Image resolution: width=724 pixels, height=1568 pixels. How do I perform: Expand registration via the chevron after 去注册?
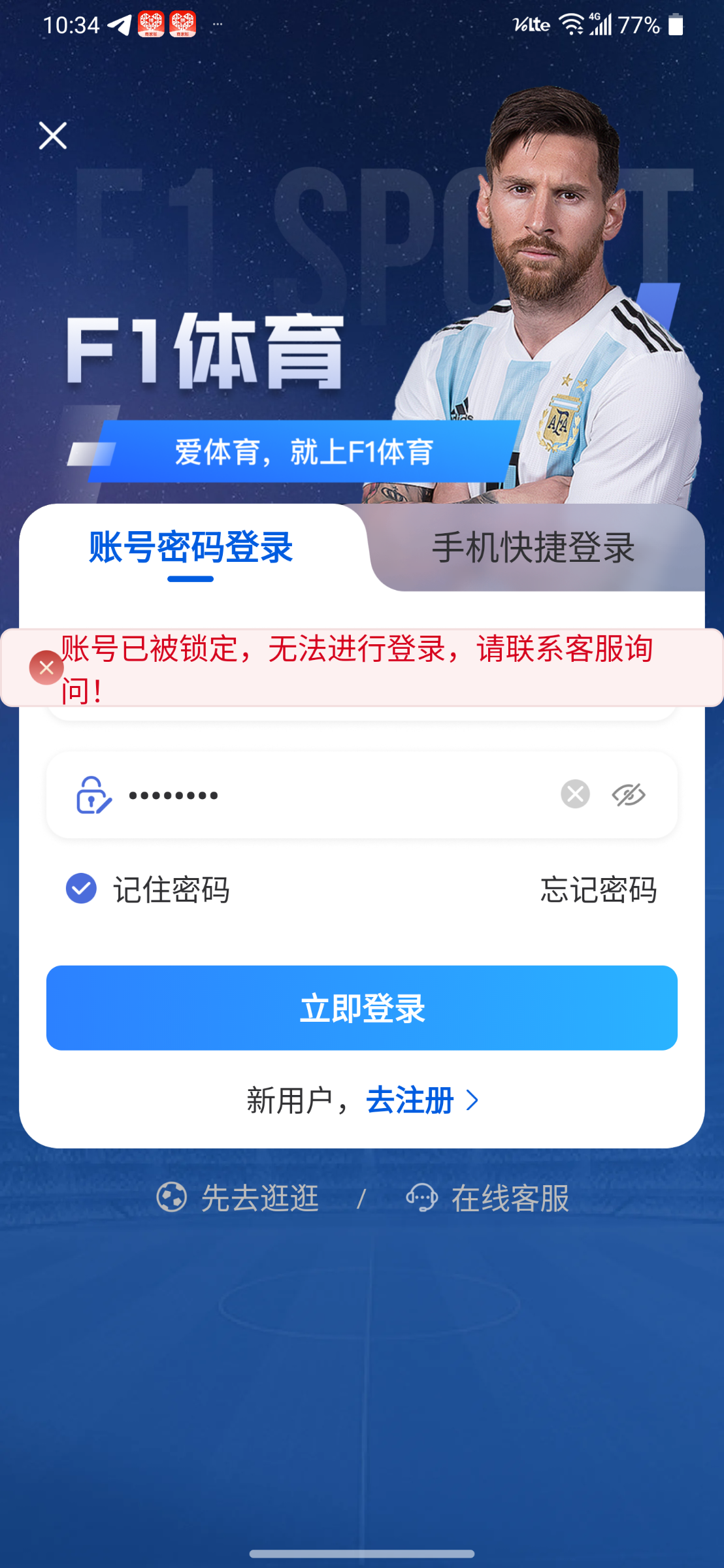pos(473,1099)
